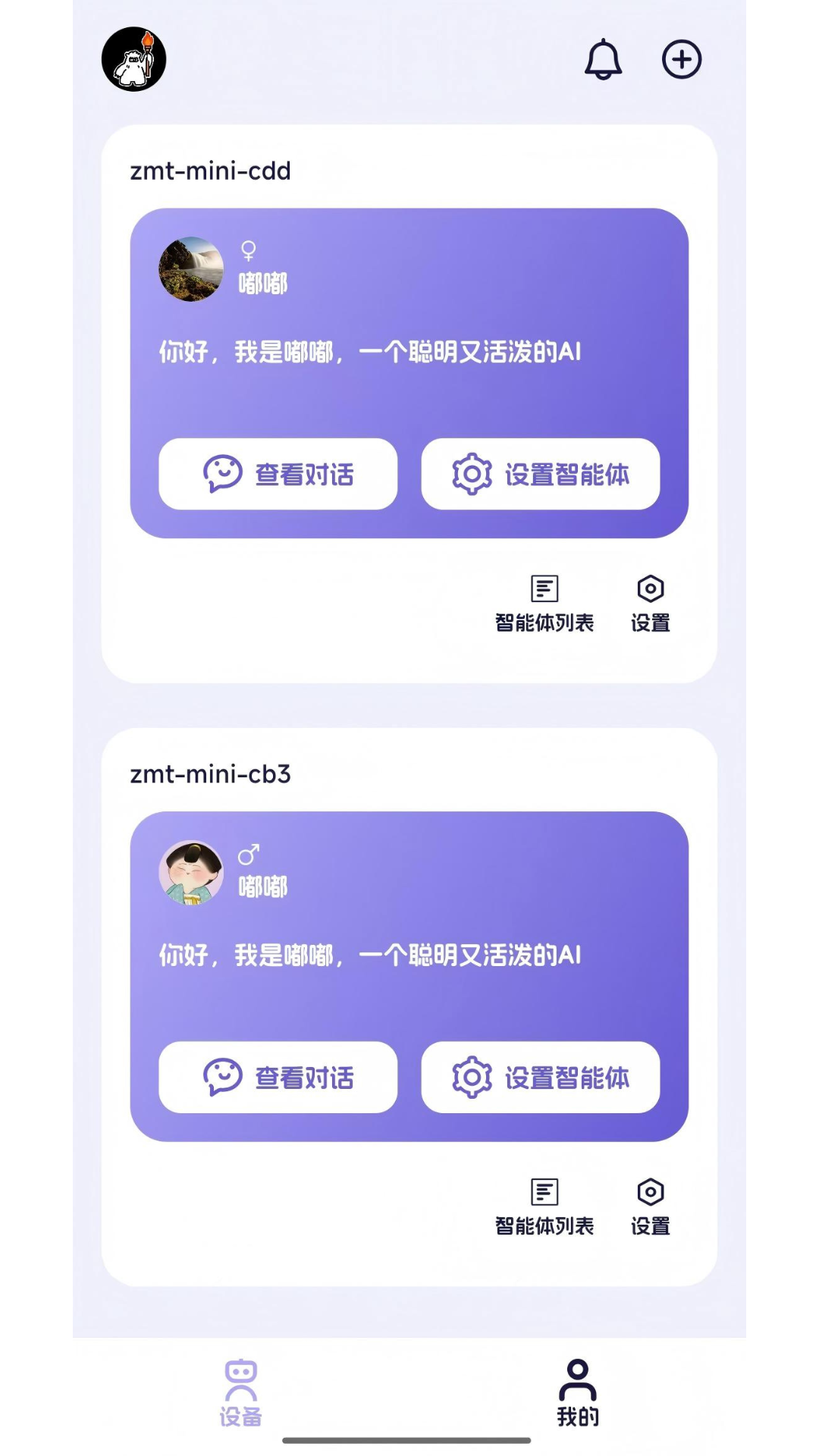Tap the plus icon to add device
Viewport: 819px width, 1456px height.
tap(682, 59)
